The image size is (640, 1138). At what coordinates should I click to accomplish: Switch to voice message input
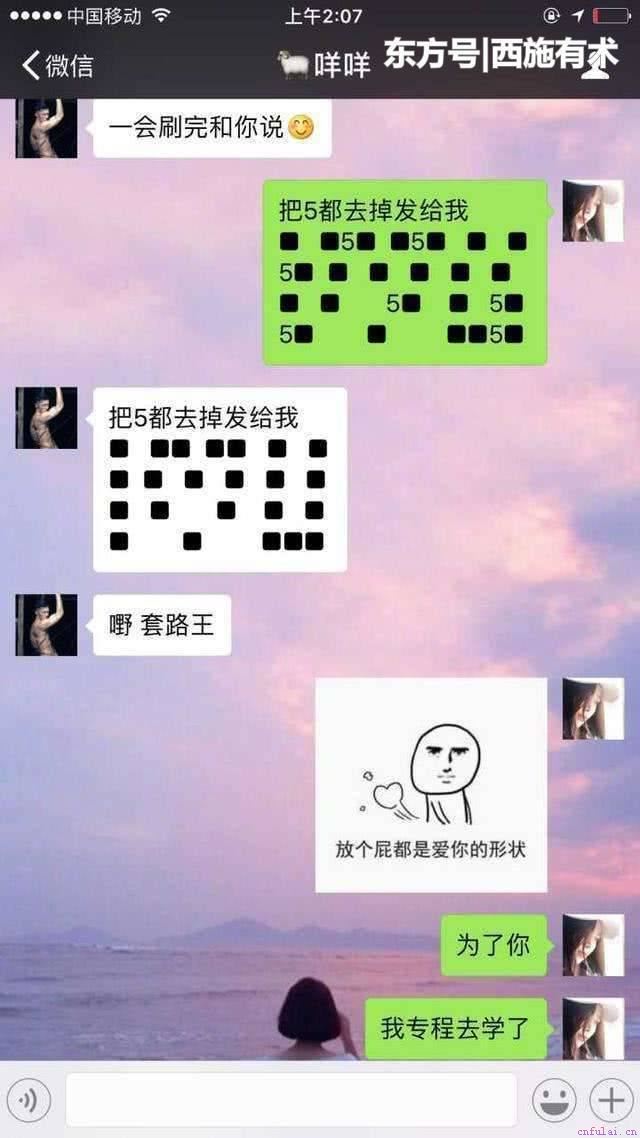[29, 1100]
